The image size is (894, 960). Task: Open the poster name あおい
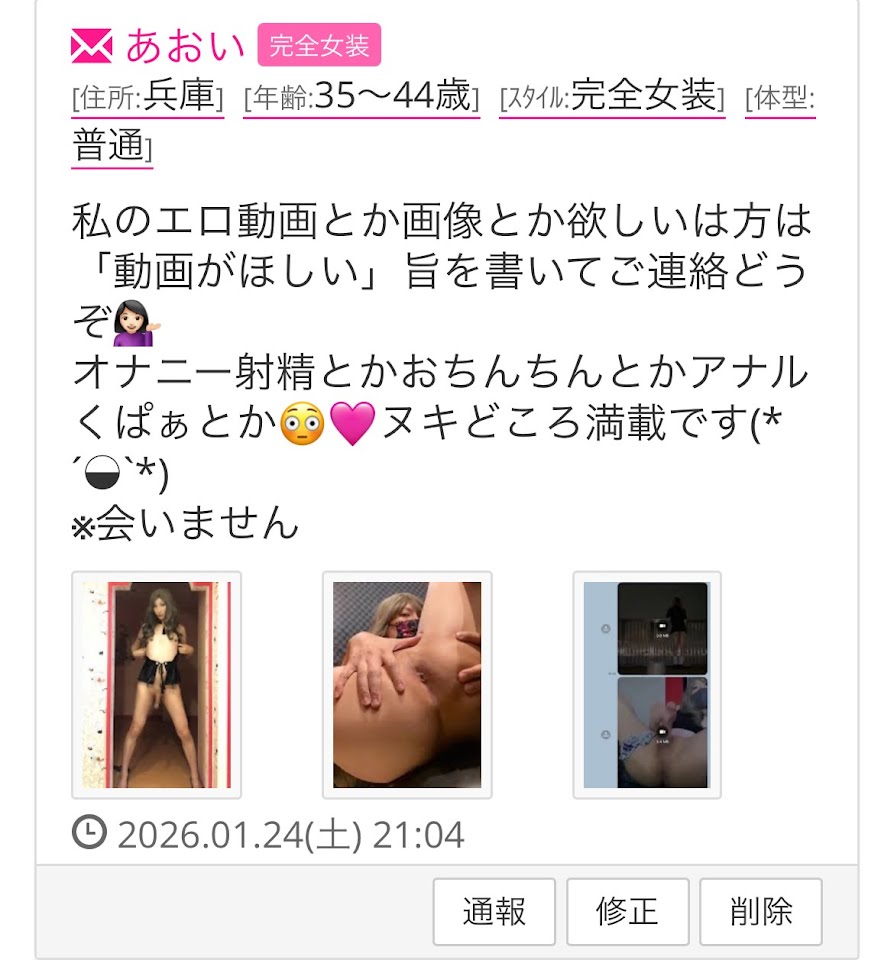pyautogui.click(x=185, y=45)
